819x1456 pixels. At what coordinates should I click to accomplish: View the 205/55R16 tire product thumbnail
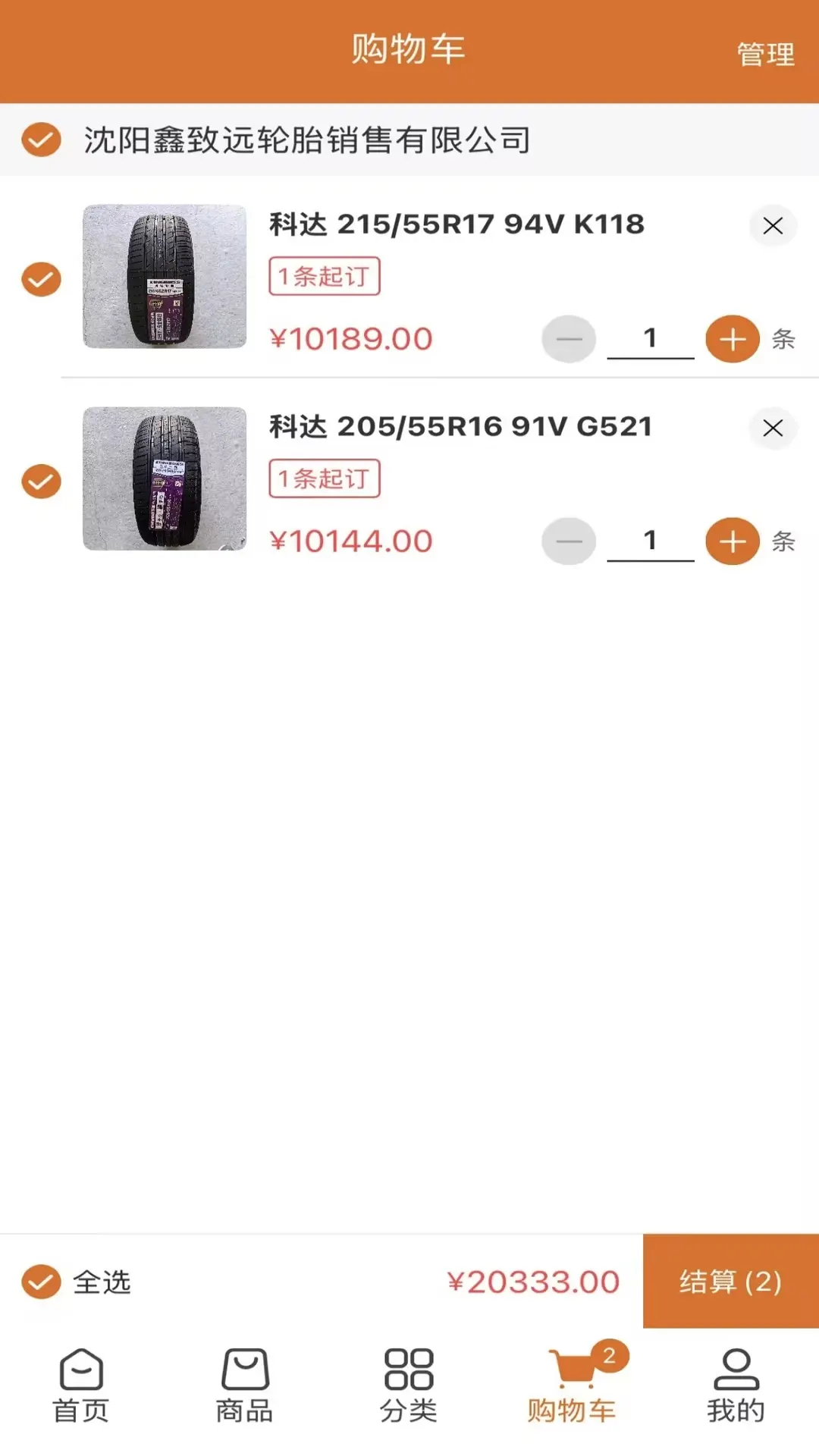[167, 480]
